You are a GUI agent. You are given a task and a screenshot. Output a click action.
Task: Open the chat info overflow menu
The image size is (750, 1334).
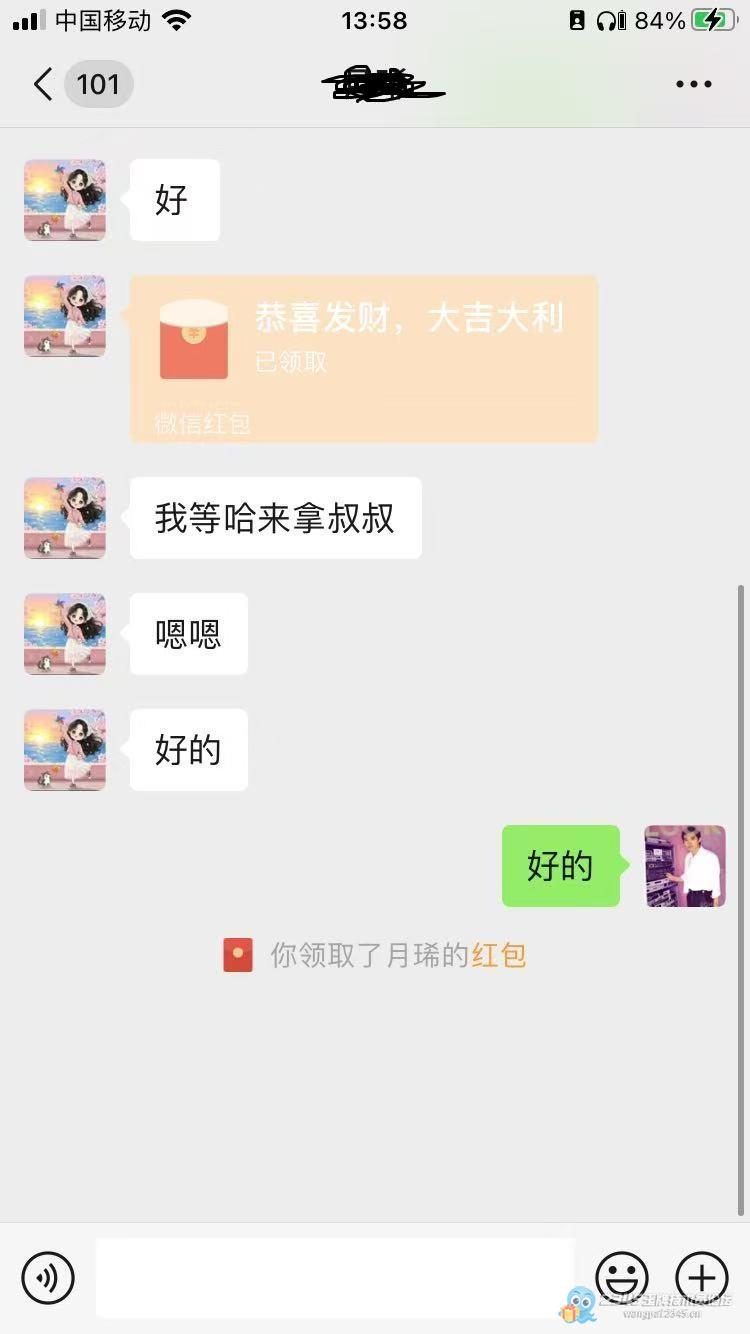693,84
